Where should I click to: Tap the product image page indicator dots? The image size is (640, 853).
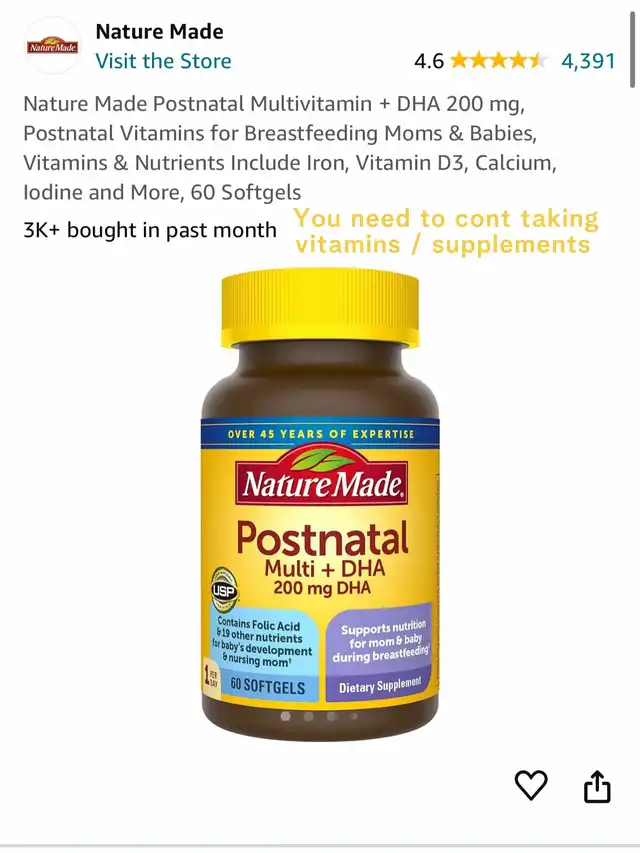[320, 716]
